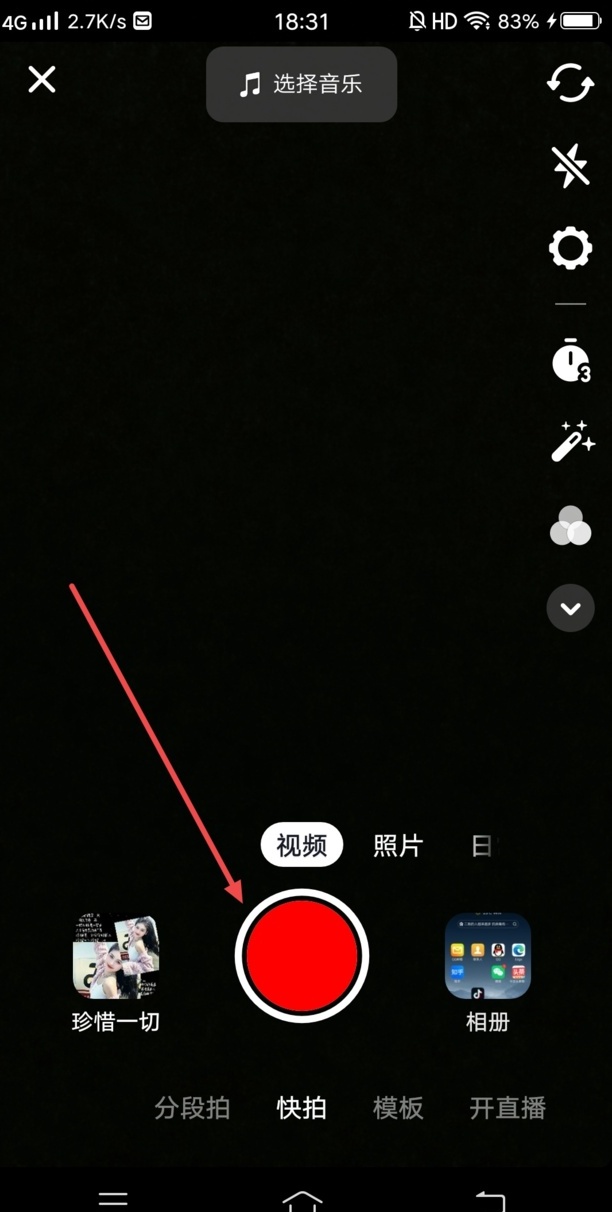Select the 快拍 tab
This screenshot has height=1212, width=612.
[301, 1108]
